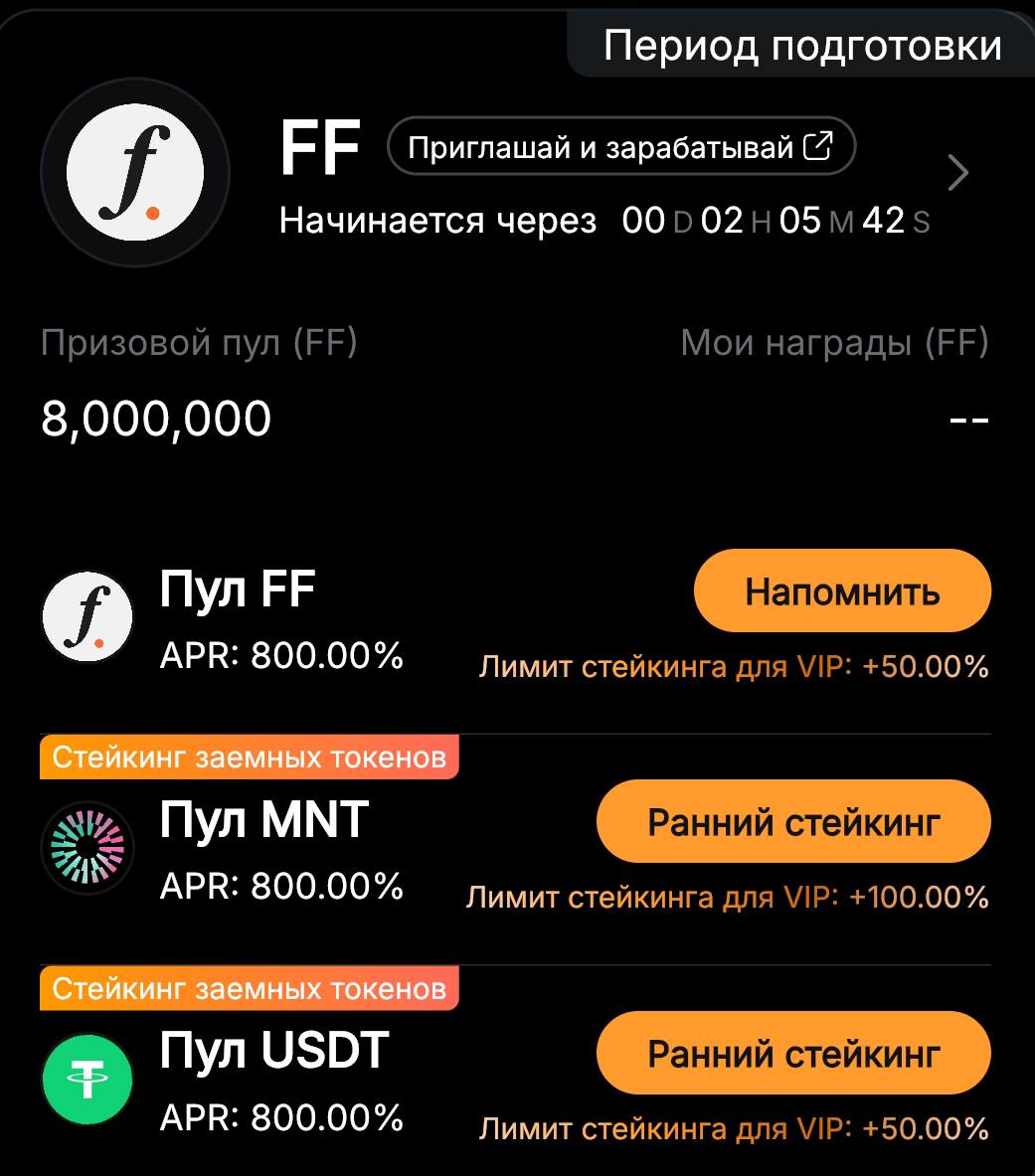Tap 'Напомнить' for the FF pool
This screenshot has width=1035, height=1176.
(x=842, y=591)
